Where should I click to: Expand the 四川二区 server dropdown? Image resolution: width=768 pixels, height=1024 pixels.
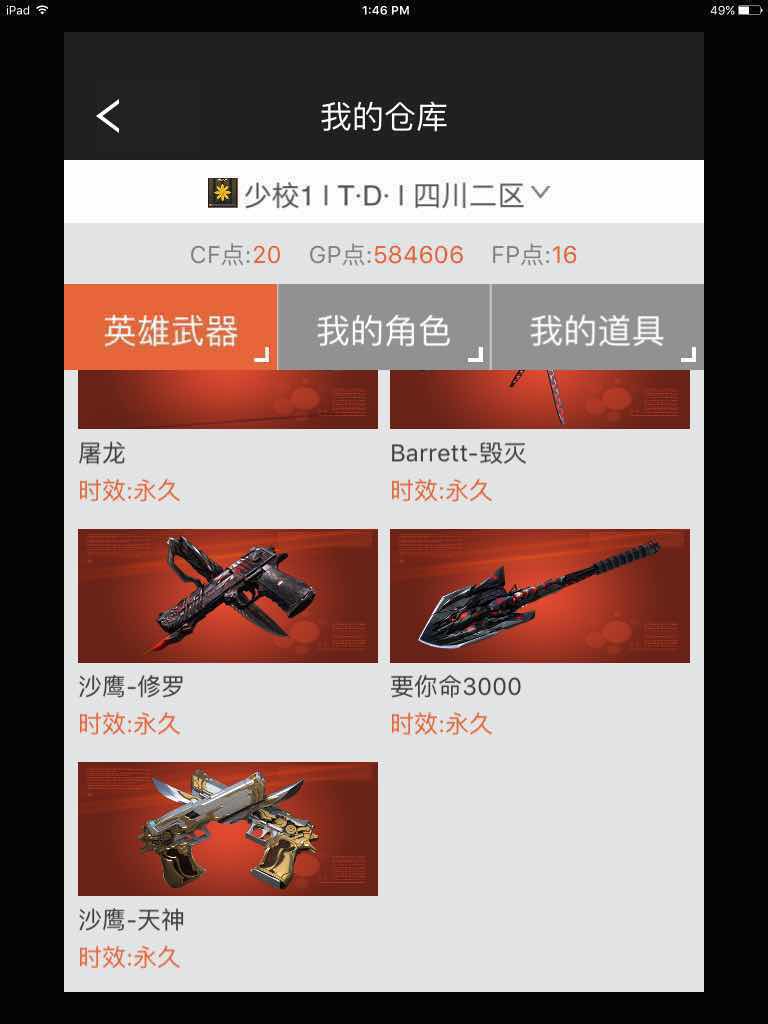click(539, 194)
